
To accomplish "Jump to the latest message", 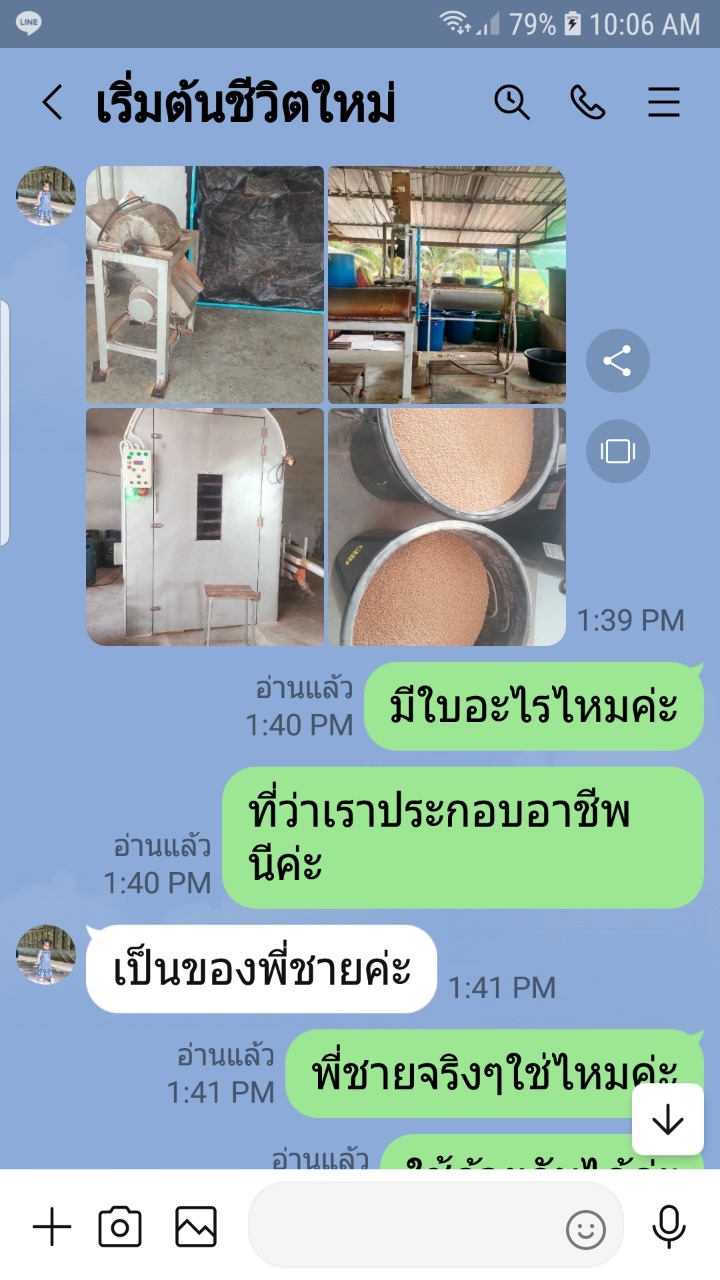I will point(667,1120).
